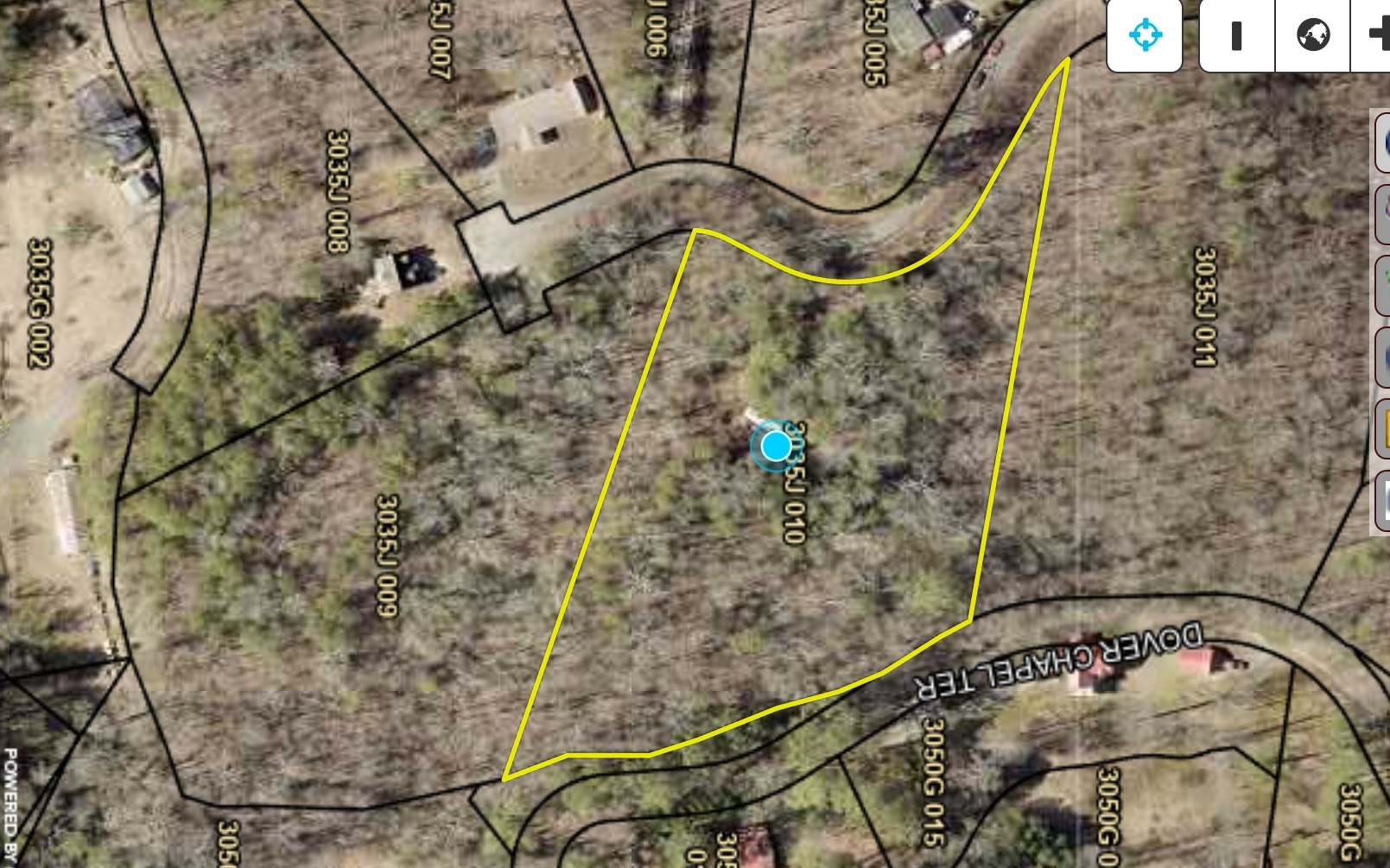1390x868 pixels.
Task: Zoom out of the parcel map
Action: point(1236,35)
